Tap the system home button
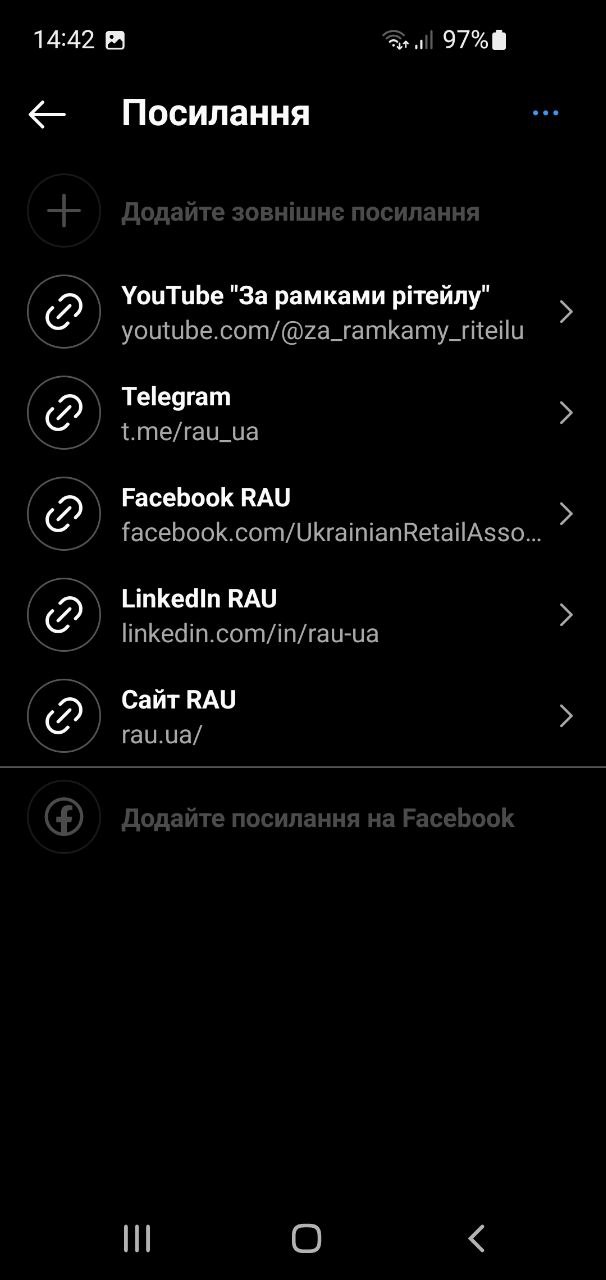Viewport: 606px width, 1280px height. 306,1239
